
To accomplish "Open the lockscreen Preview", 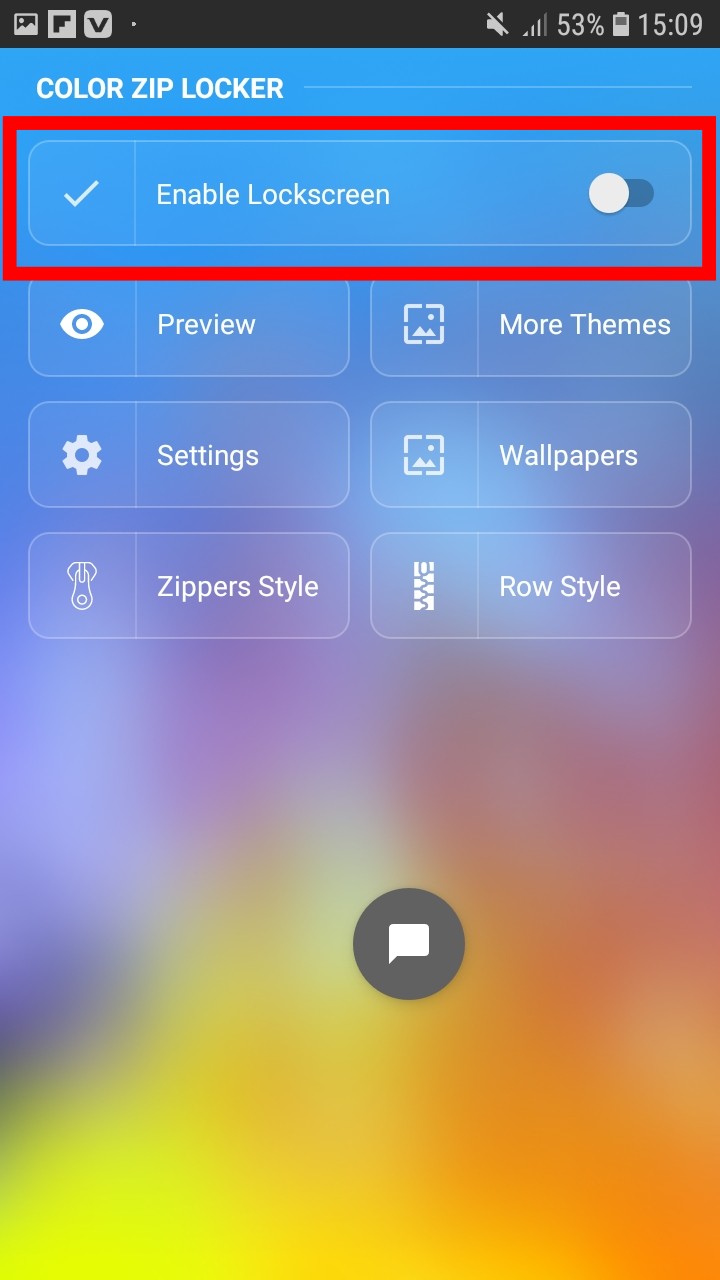I will tap(189, 325).
